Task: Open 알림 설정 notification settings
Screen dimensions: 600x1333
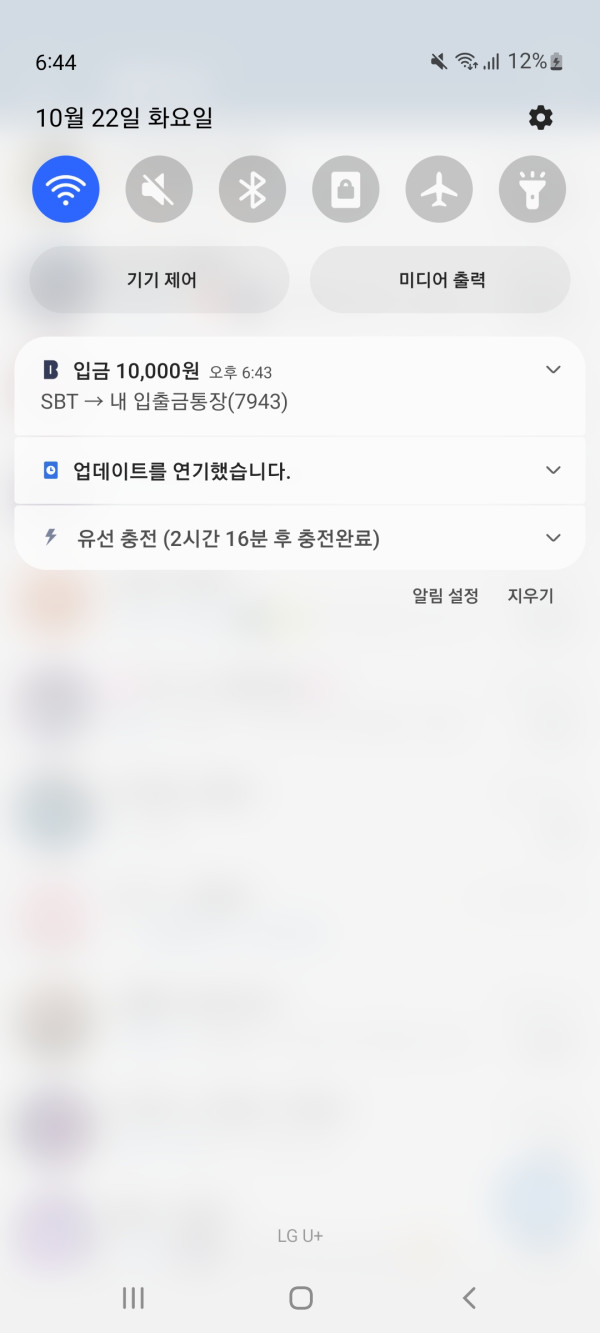Action: 445,596
